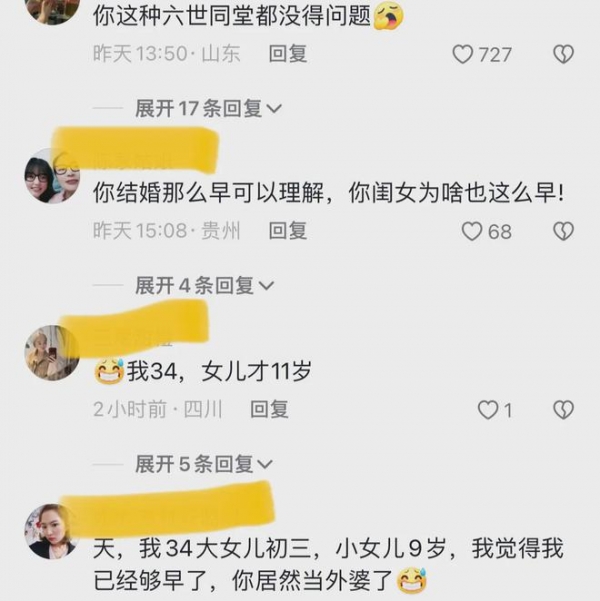Dislike the comment from 四川

point(564,409)
